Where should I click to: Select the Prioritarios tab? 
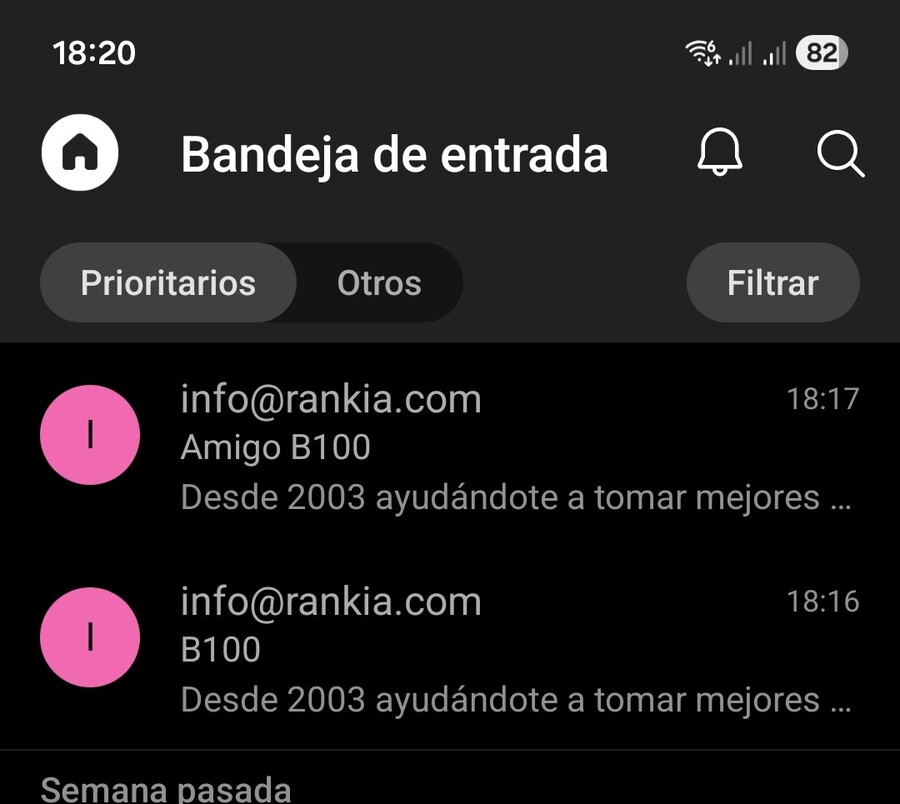pyautogui.click(x=168, y=282)
